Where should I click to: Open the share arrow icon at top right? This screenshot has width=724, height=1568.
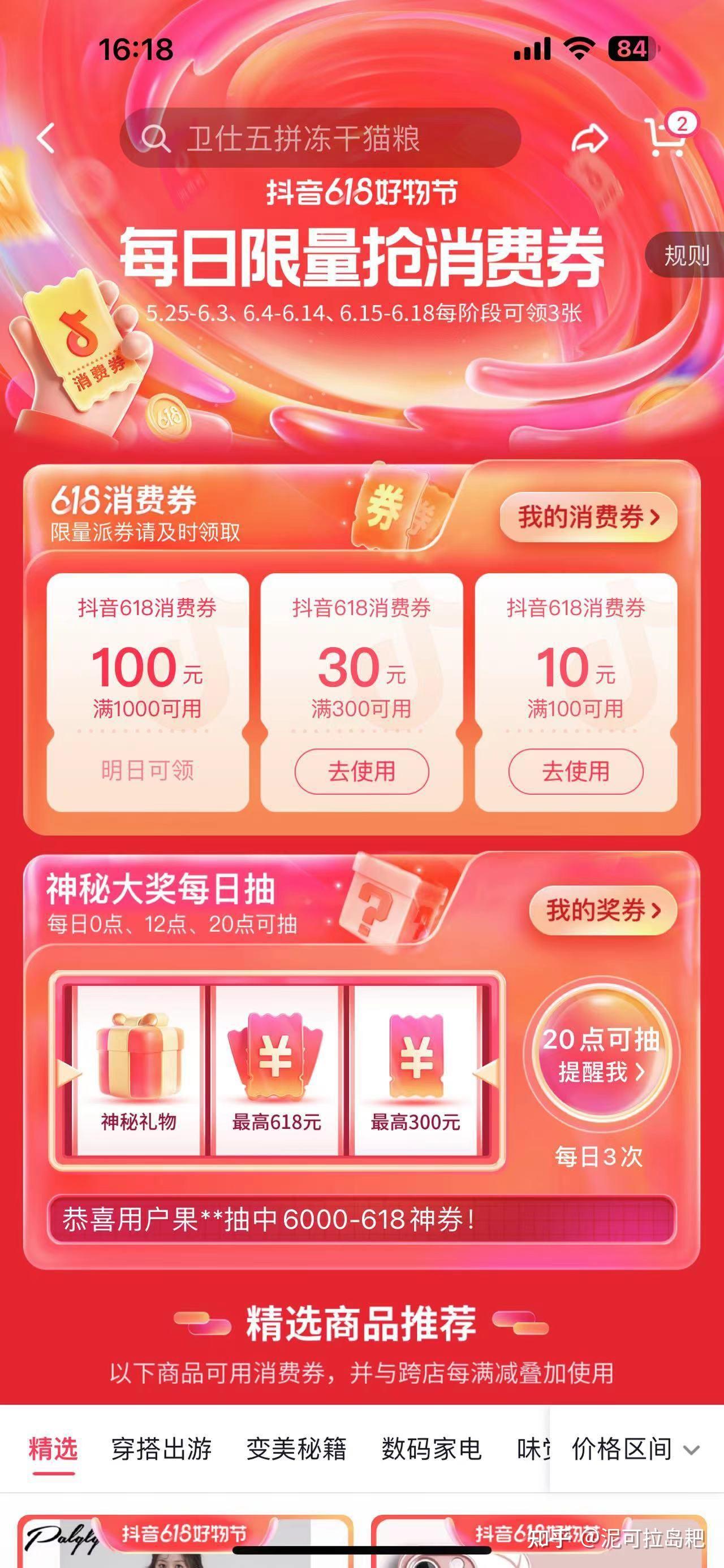(588, 139)
